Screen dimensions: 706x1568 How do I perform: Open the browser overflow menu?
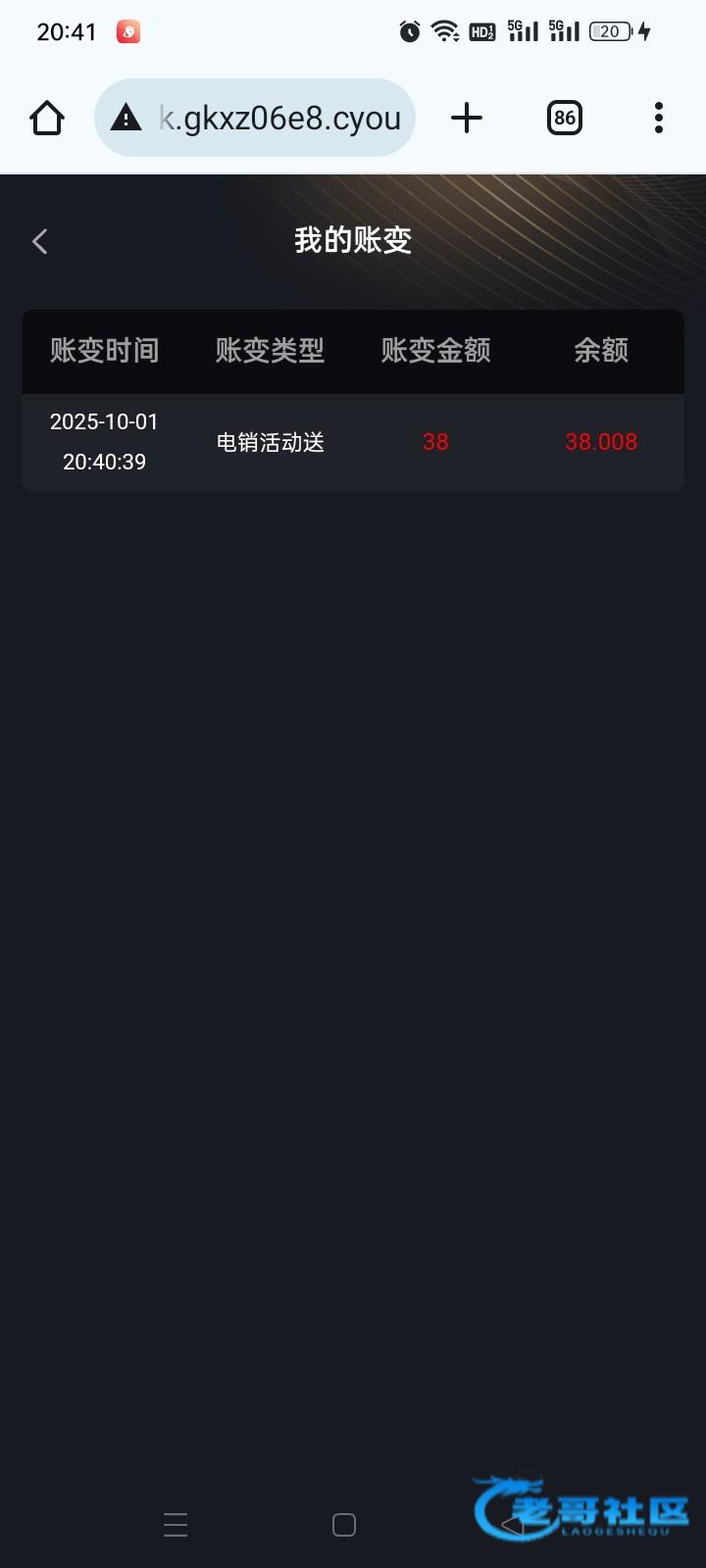click(x=658, y=119)
